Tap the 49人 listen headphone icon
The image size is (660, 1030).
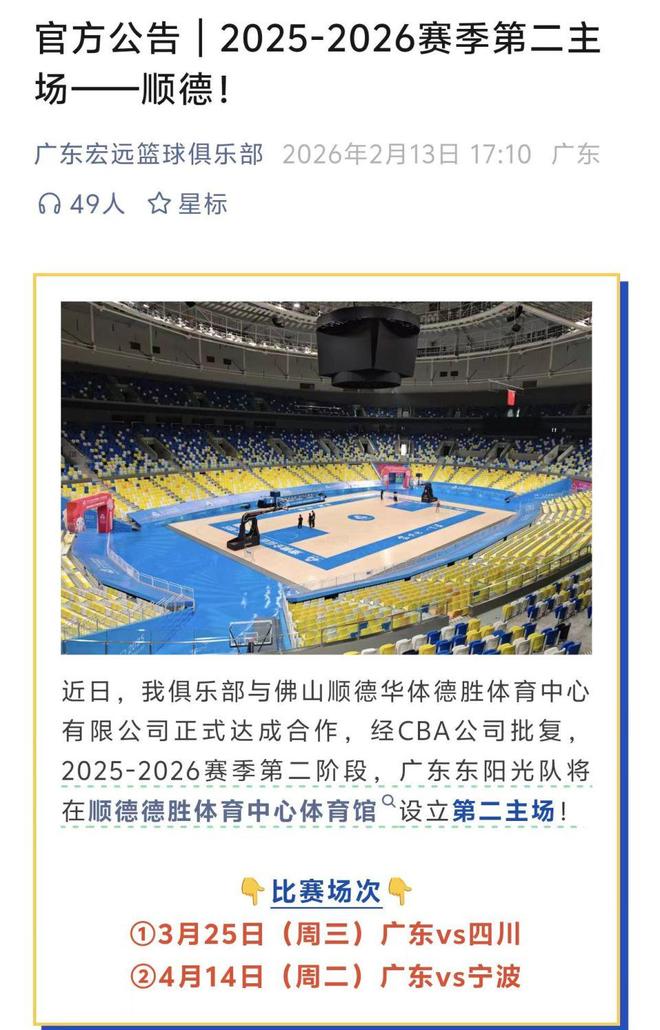click(49, 205)
